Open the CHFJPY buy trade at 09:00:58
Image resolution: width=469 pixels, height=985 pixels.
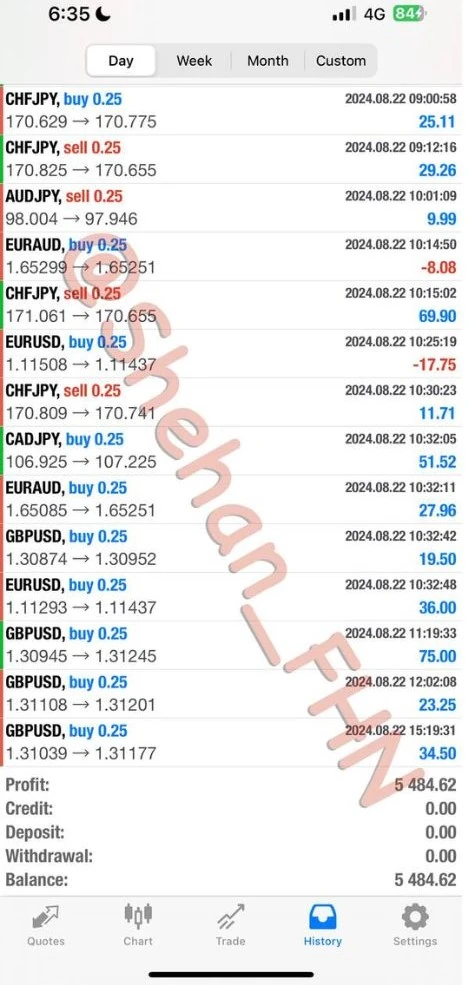[234, 111]
